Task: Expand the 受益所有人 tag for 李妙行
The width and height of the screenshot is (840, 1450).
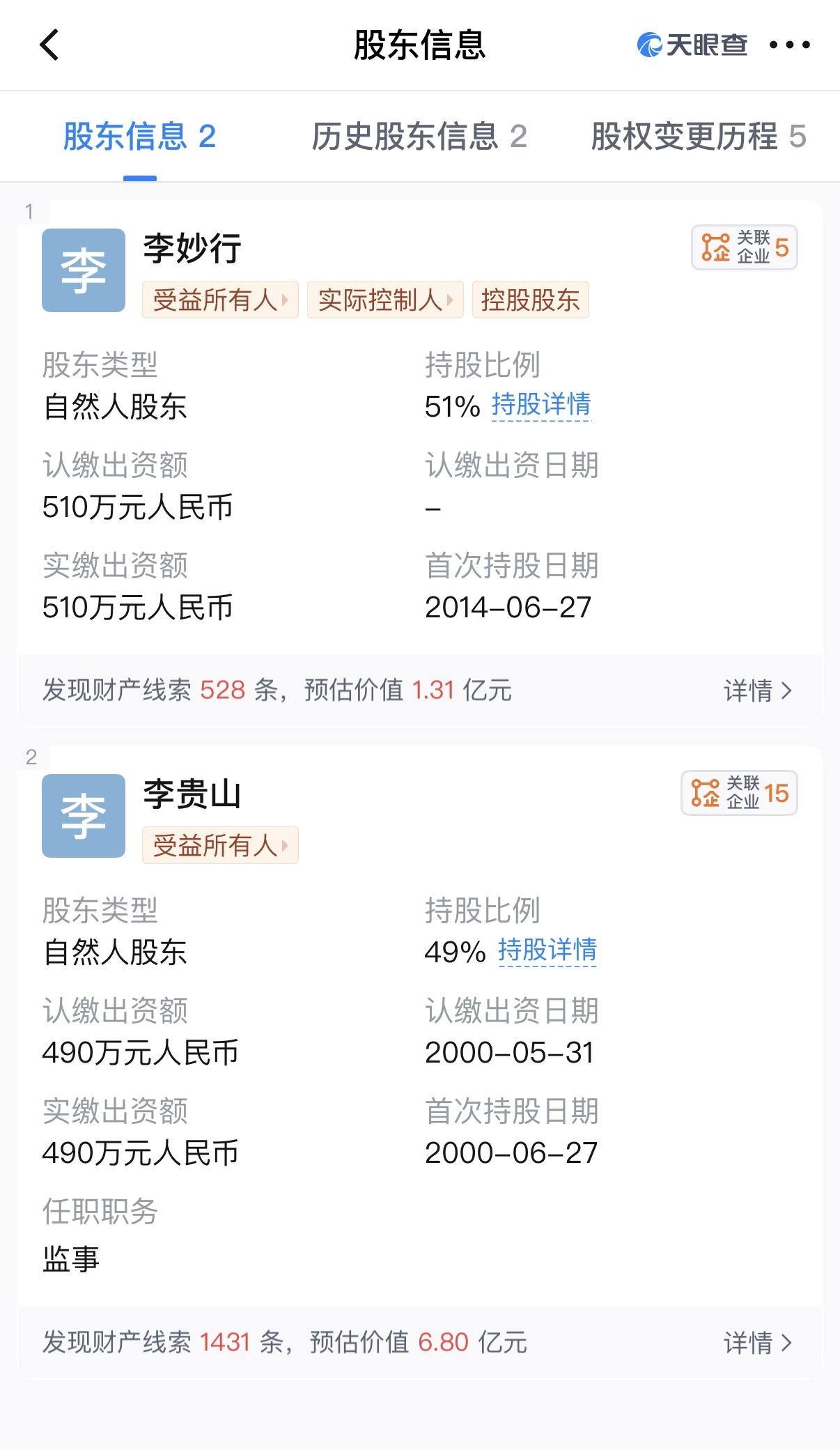Action: (219, 300)
